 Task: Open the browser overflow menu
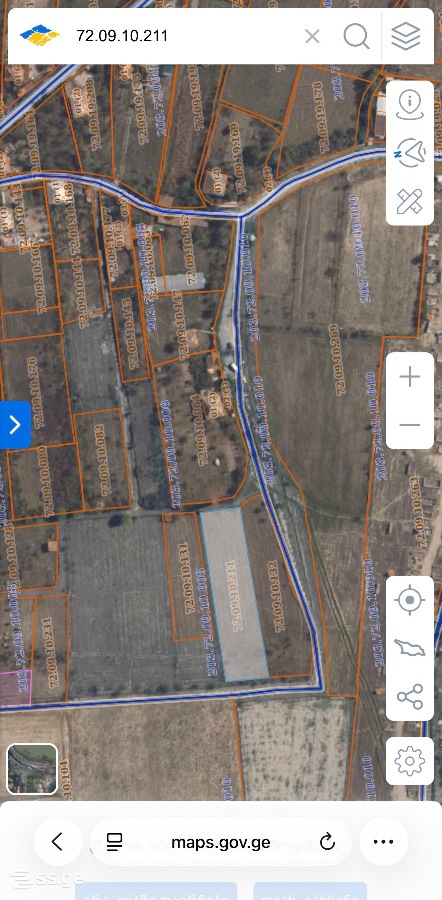383,842
